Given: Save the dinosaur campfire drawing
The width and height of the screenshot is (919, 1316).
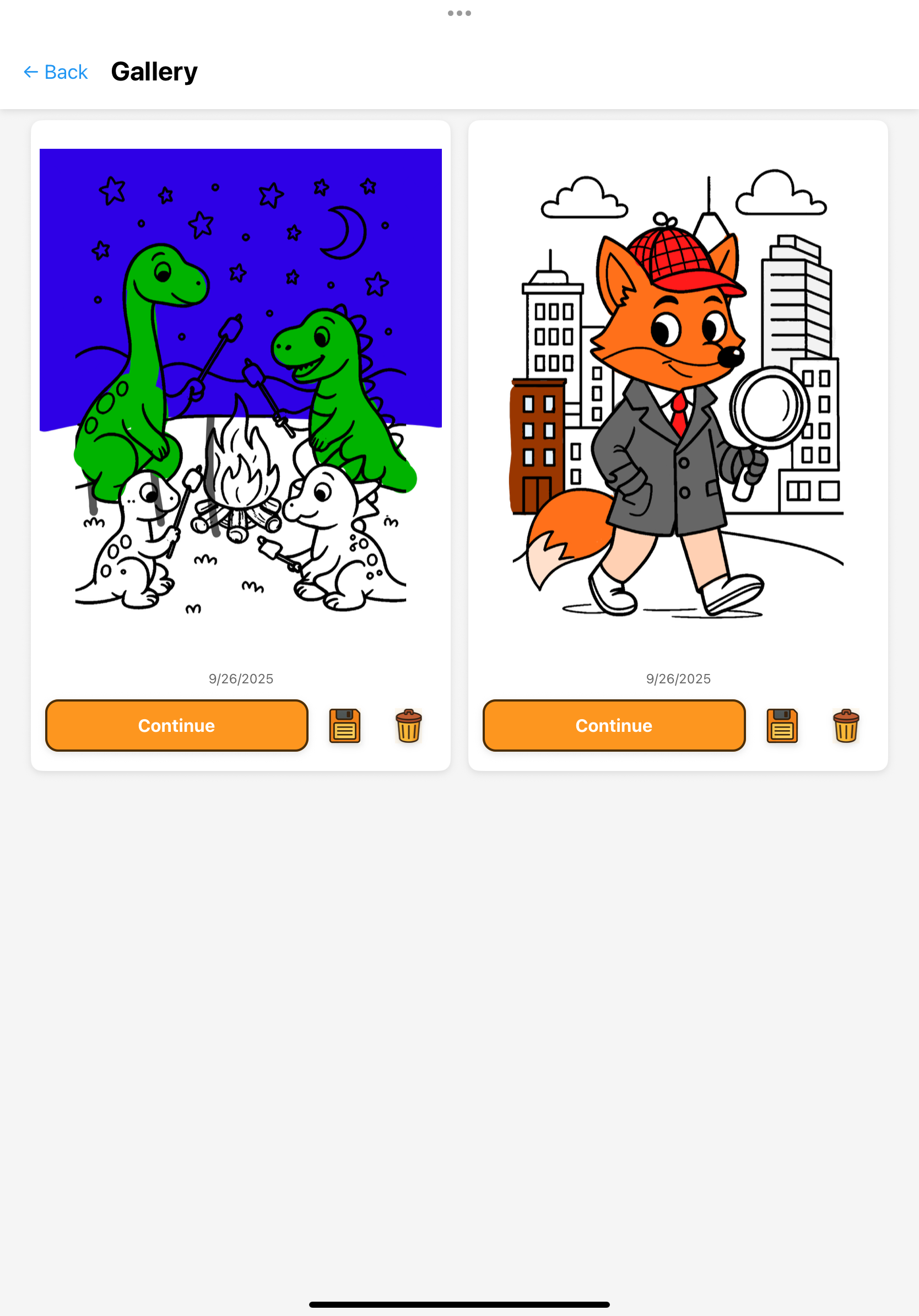Looking at the screenshot, I should coord(344,726).
